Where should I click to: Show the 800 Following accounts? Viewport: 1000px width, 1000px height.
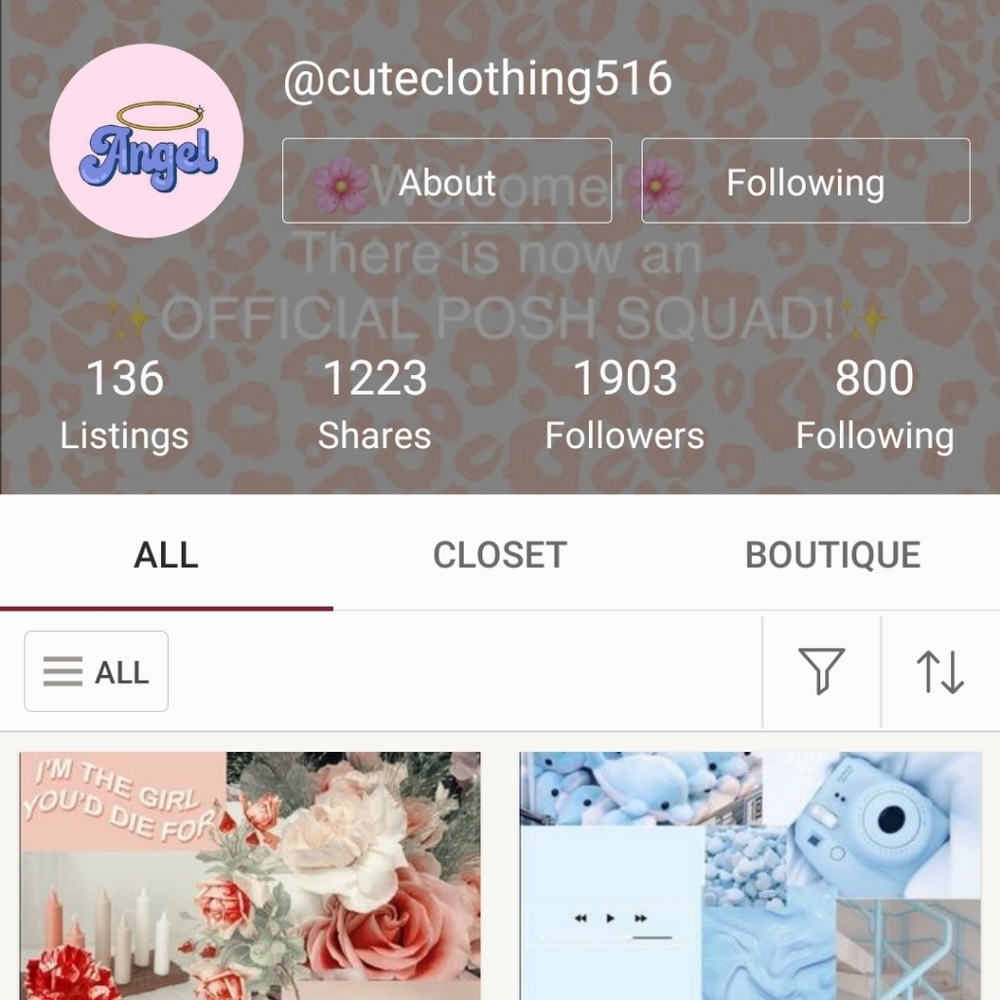click(x=874, y=404)
